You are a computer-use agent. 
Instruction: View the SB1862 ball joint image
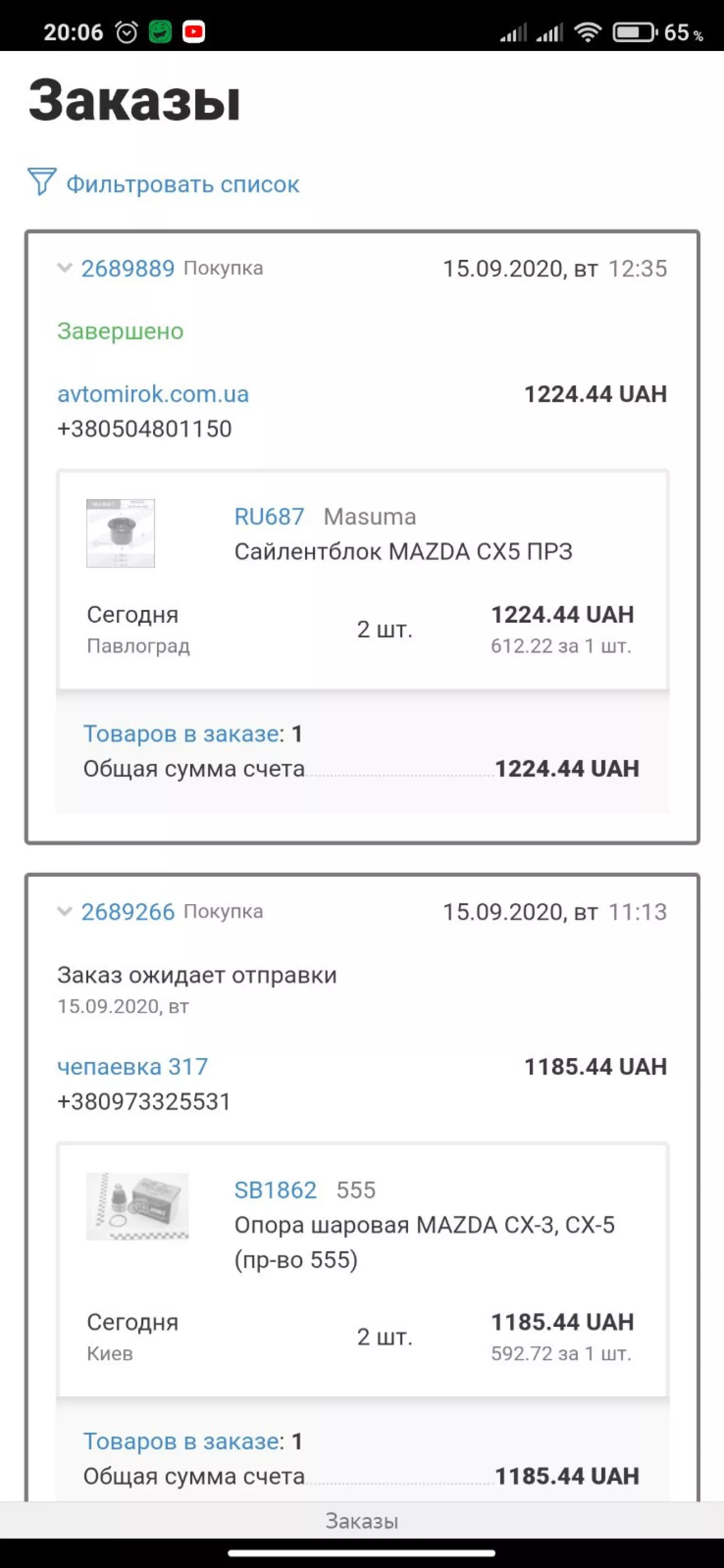point(138,1207)
